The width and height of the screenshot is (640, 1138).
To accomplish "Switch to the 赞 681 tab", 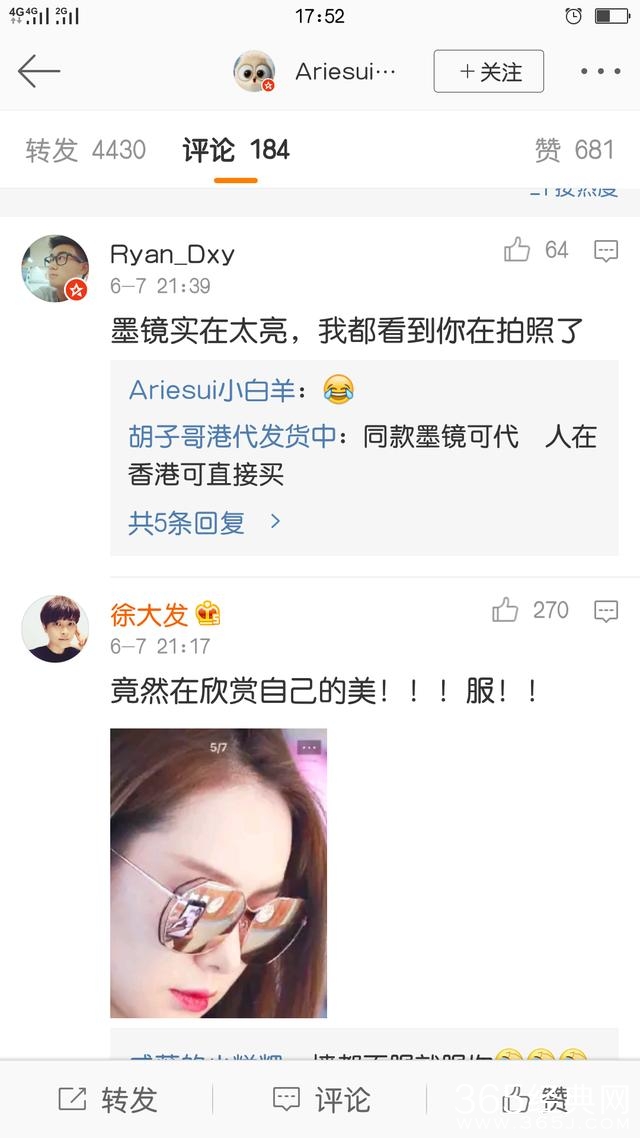I will (574, 150).
